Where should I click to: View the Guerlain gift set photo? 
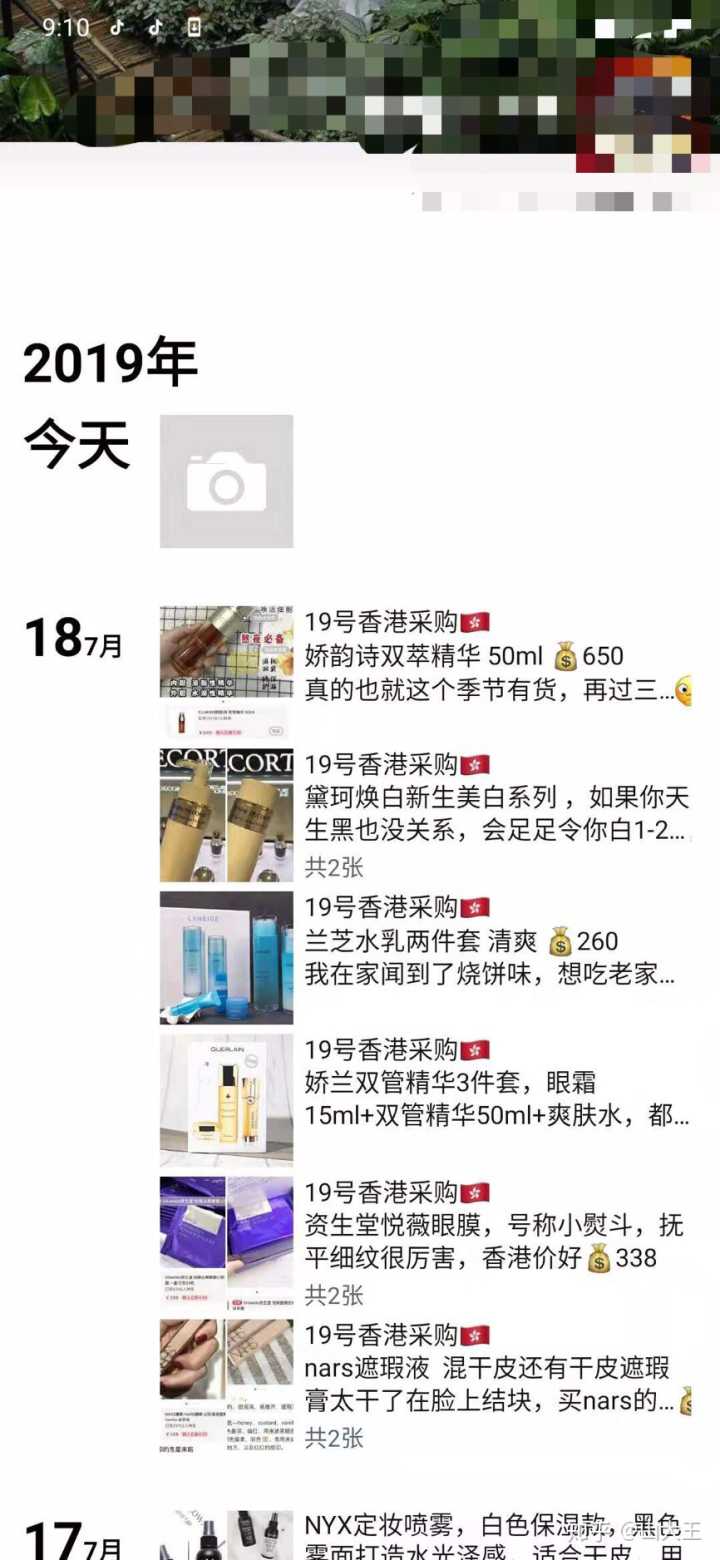point(226,1100)
